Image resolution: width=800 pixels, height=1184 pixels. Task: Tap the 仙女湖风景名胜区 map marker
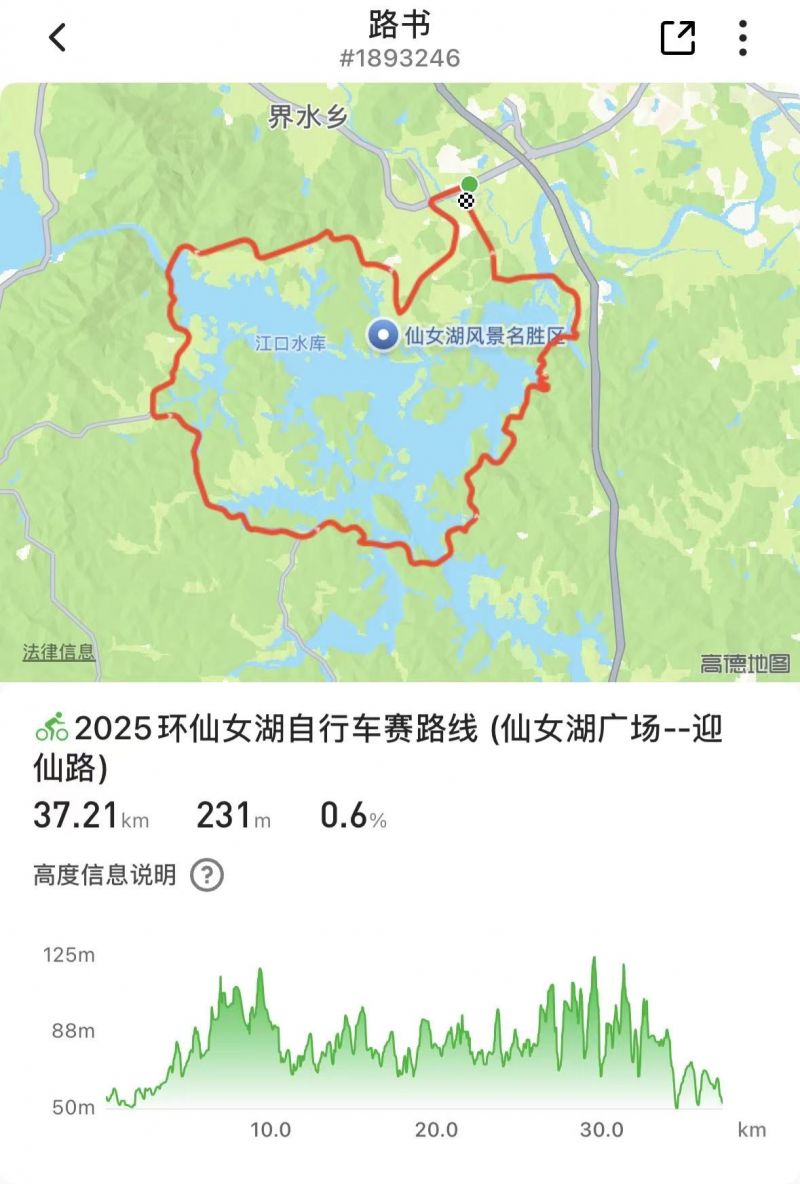coord(381,335)
